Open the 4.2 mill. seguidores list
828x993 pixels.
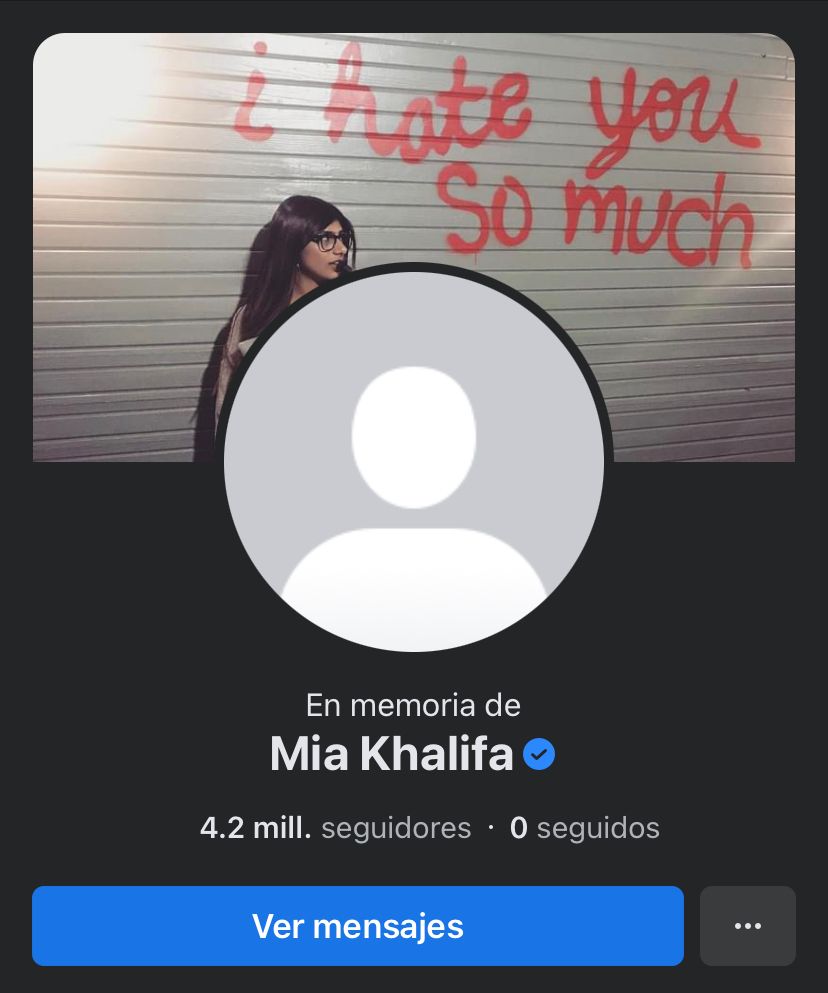point(335,828)
